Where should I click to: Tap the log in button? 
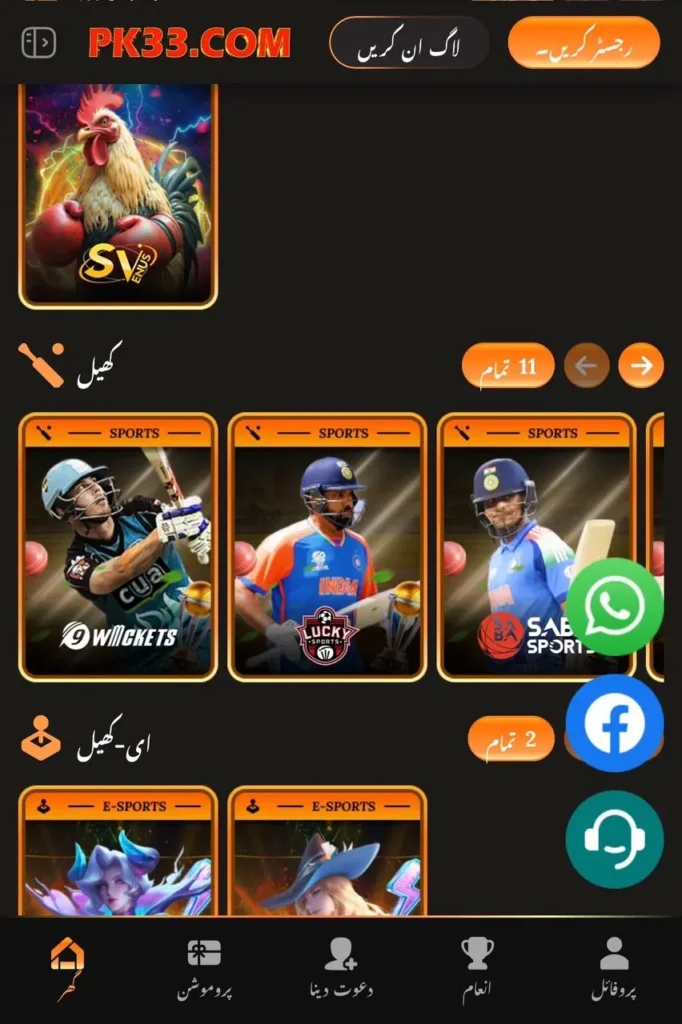(409, 44)
